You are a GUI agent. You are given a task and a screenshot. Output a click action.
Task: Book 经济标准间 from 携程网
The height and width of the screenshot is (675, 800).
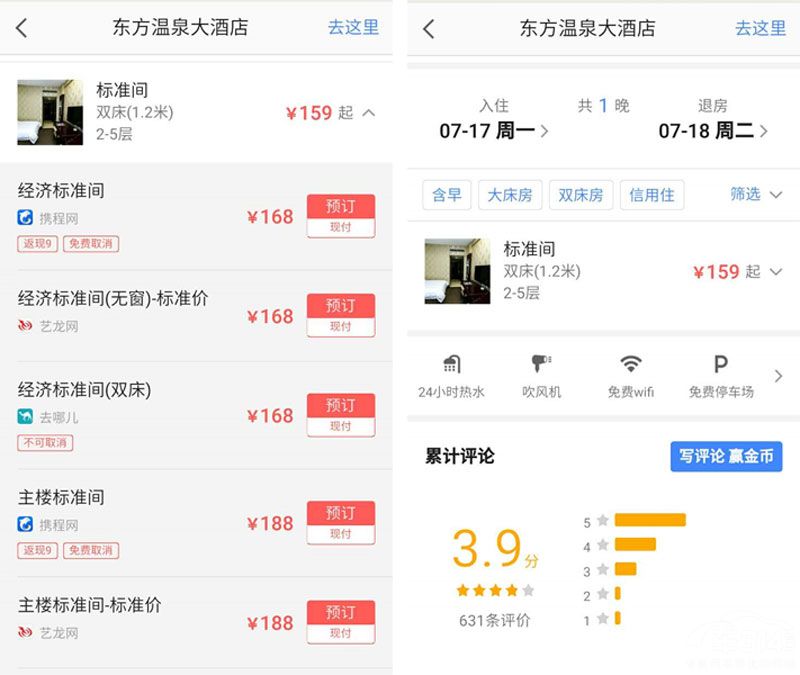(340, 215)
